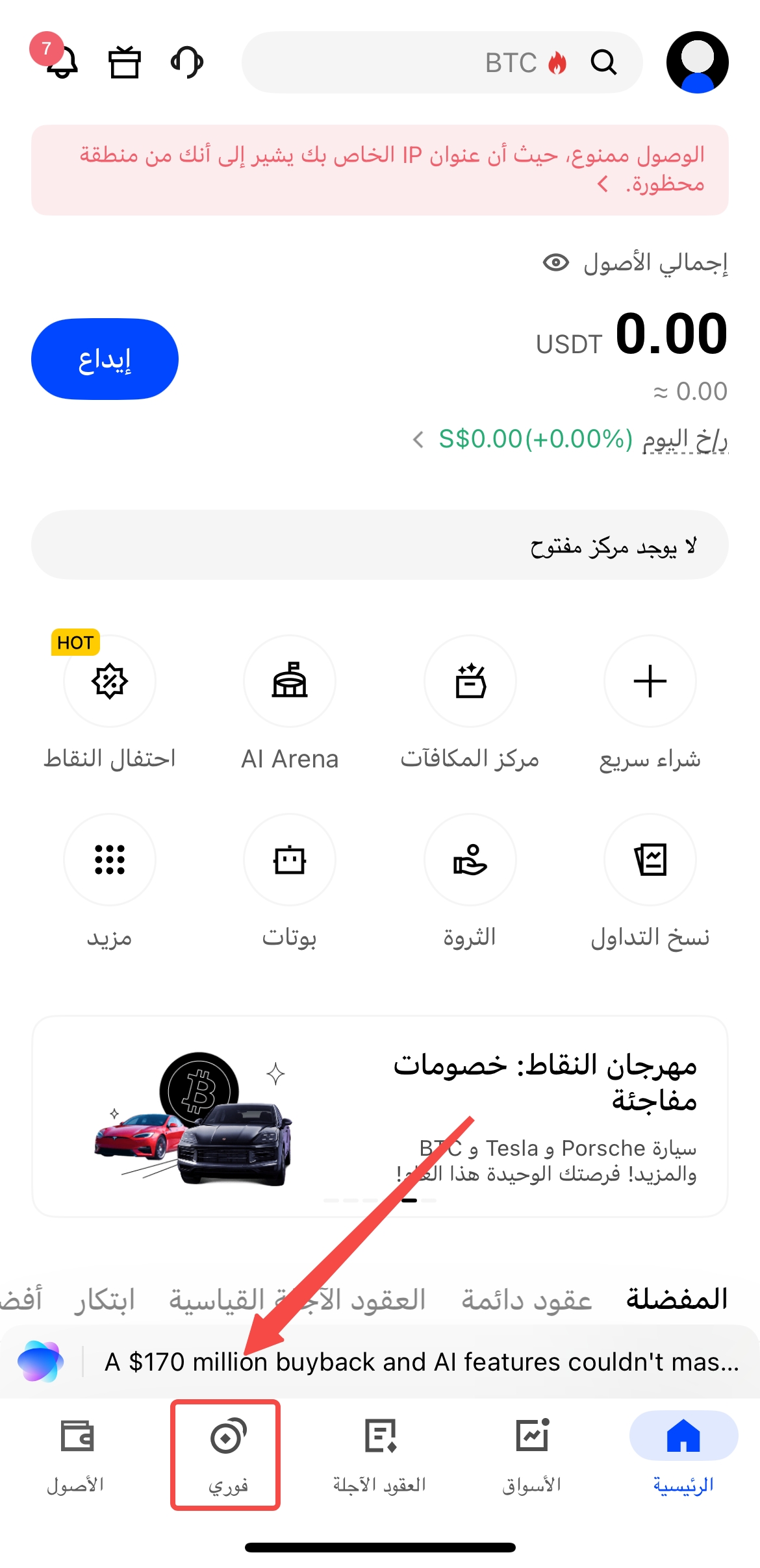Toggle total assets visibility eye
The width and height of the screenshot is (760, 1568).
pyautogui.click(x=555, y=263)
